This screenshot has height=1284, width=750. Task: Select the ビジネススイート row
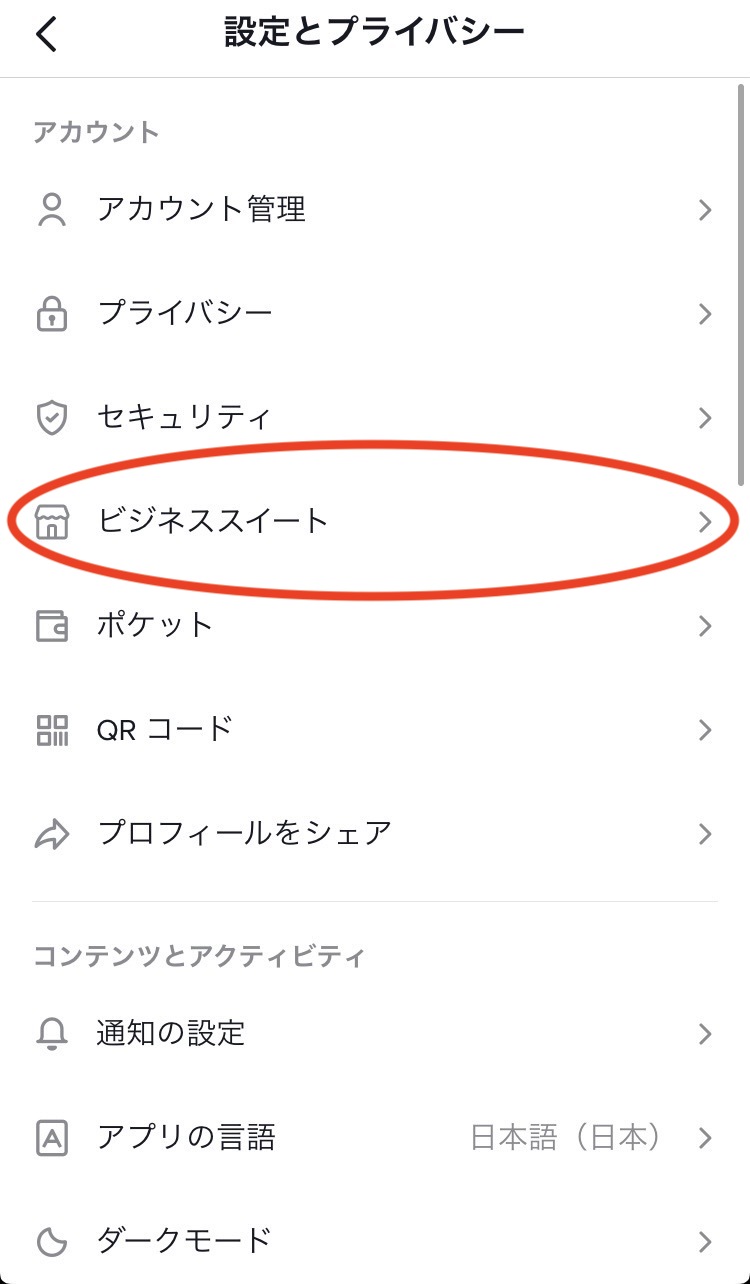pos(374,522)
